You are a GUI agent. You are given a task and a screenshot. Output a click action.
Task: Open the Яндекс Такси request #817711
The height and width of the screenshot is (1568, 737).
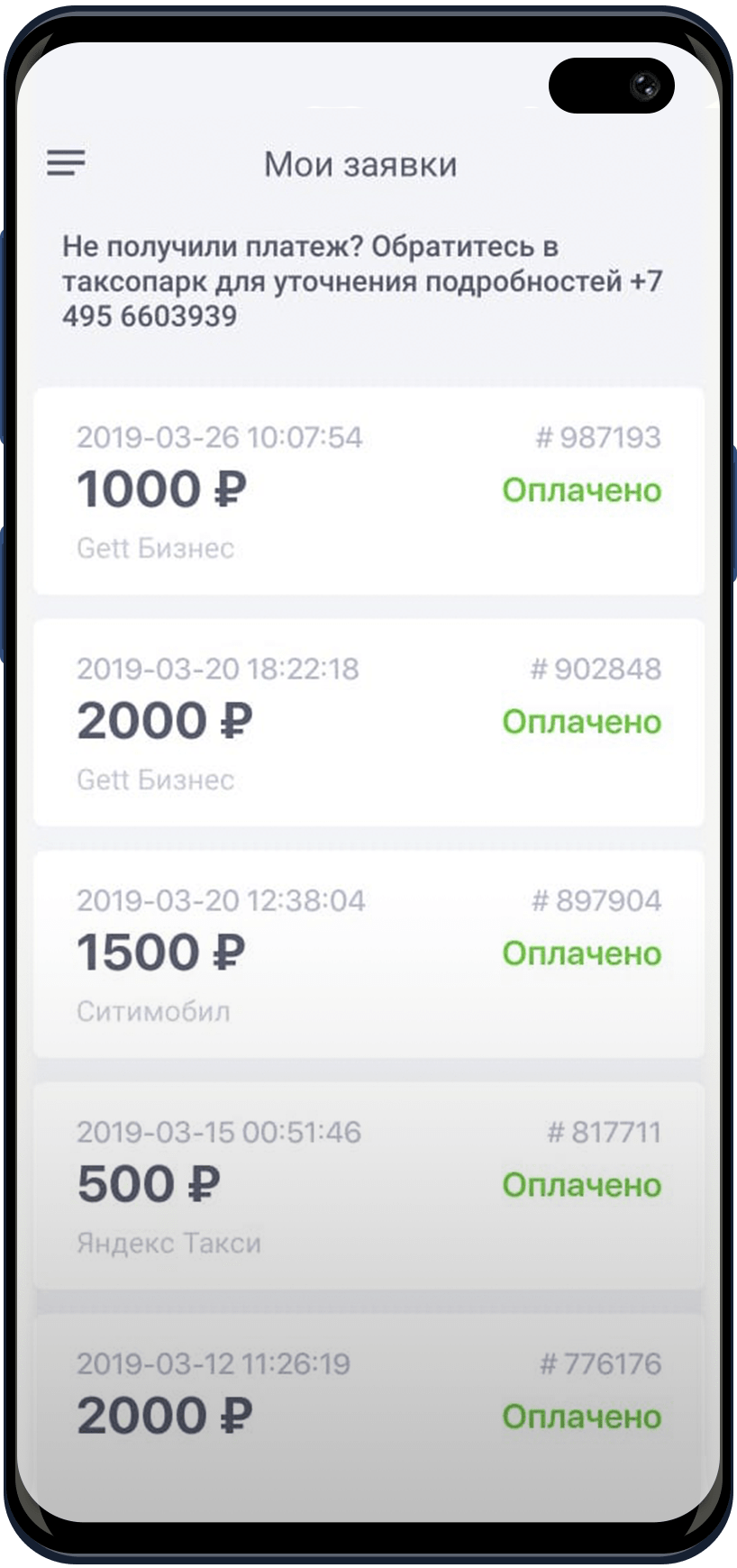point(368,1185)
